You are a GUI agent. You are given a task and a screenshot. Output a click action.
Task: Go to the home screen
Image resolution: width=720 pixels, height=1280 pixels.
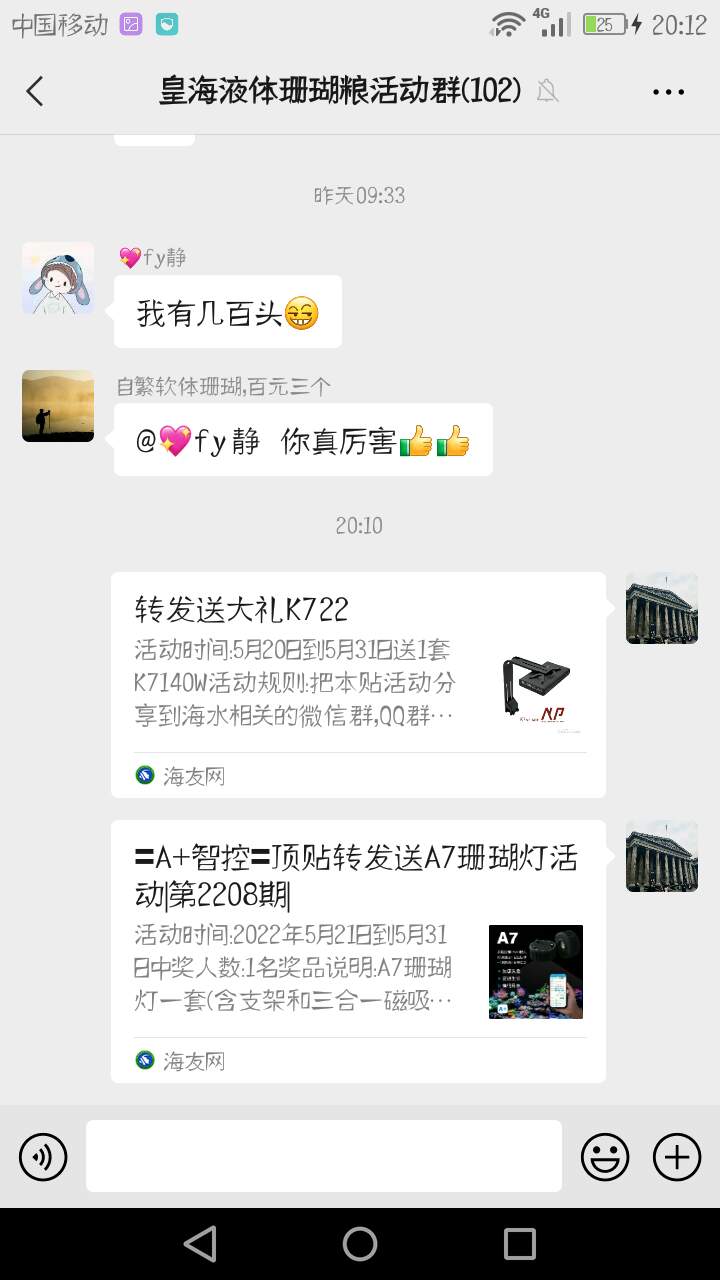[360, 1244]
